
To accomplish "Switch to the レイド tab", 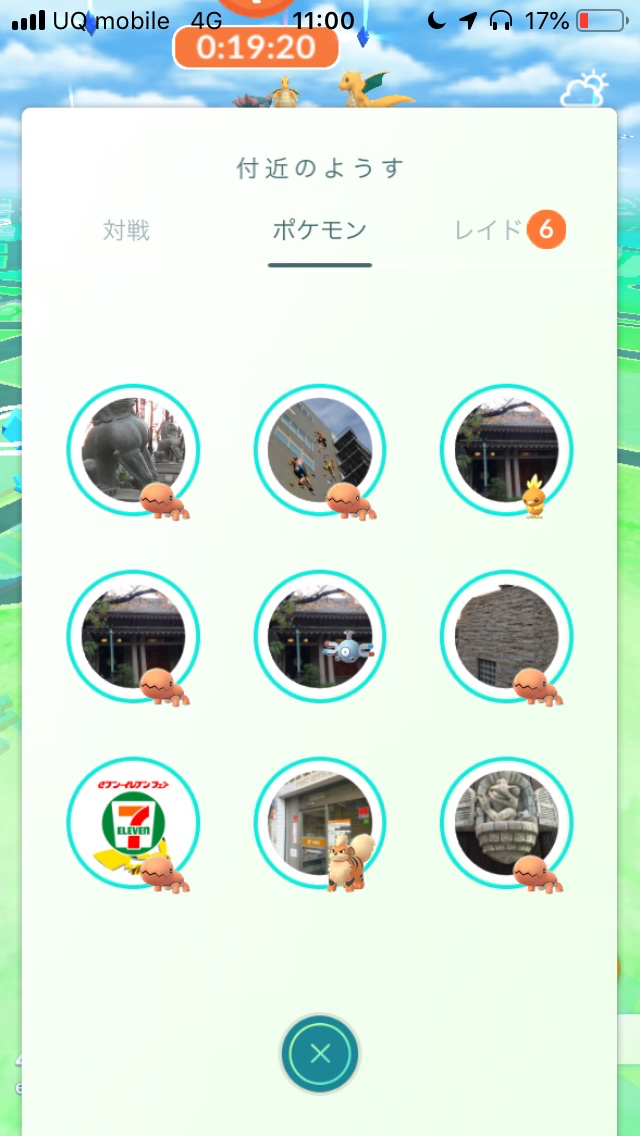I will point(488,231).
